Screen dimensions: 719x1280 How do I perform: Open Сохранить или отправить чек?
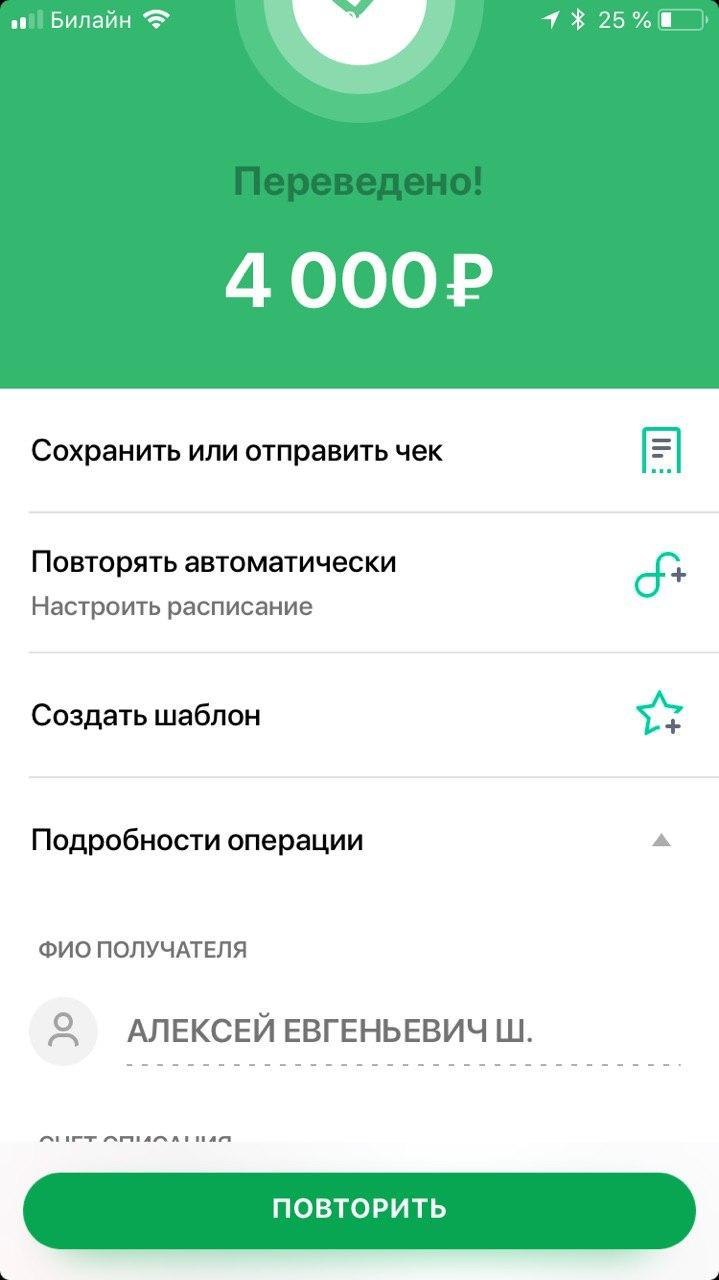(x=359, y=450)
